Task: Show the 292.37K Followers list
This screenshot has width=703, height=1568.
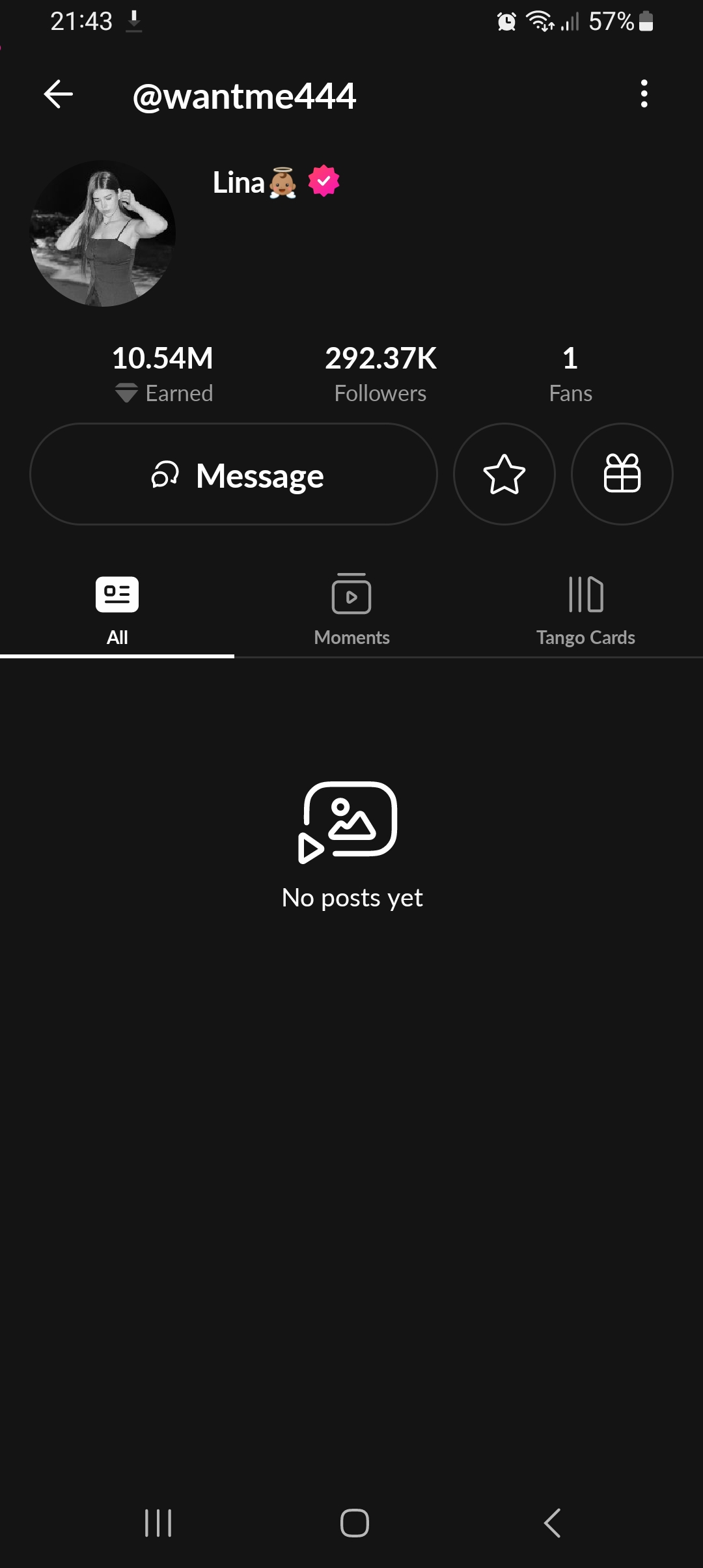Action: (x=381, y=374)
